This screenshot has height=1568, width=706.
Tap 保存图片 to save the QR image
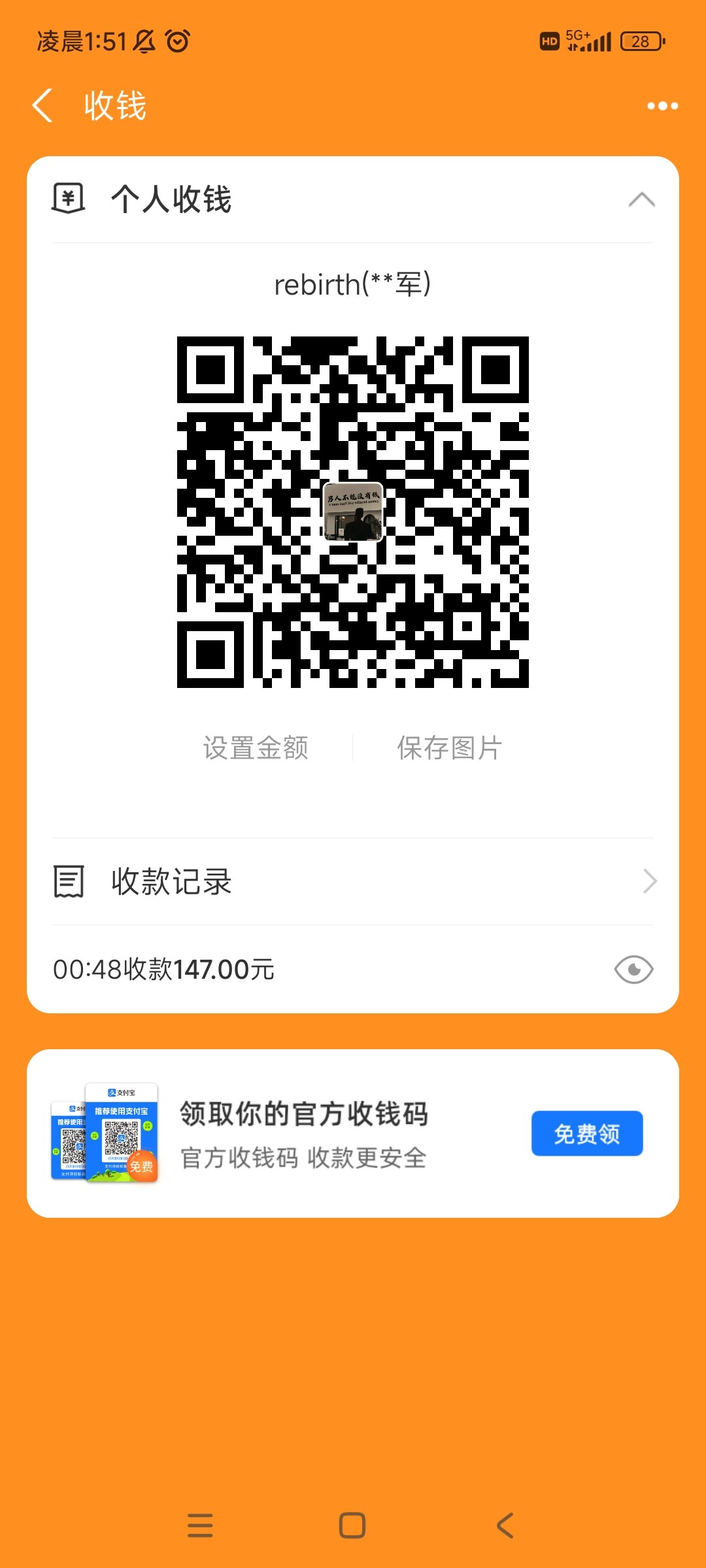pyautogui.click(x=450, y=748)
